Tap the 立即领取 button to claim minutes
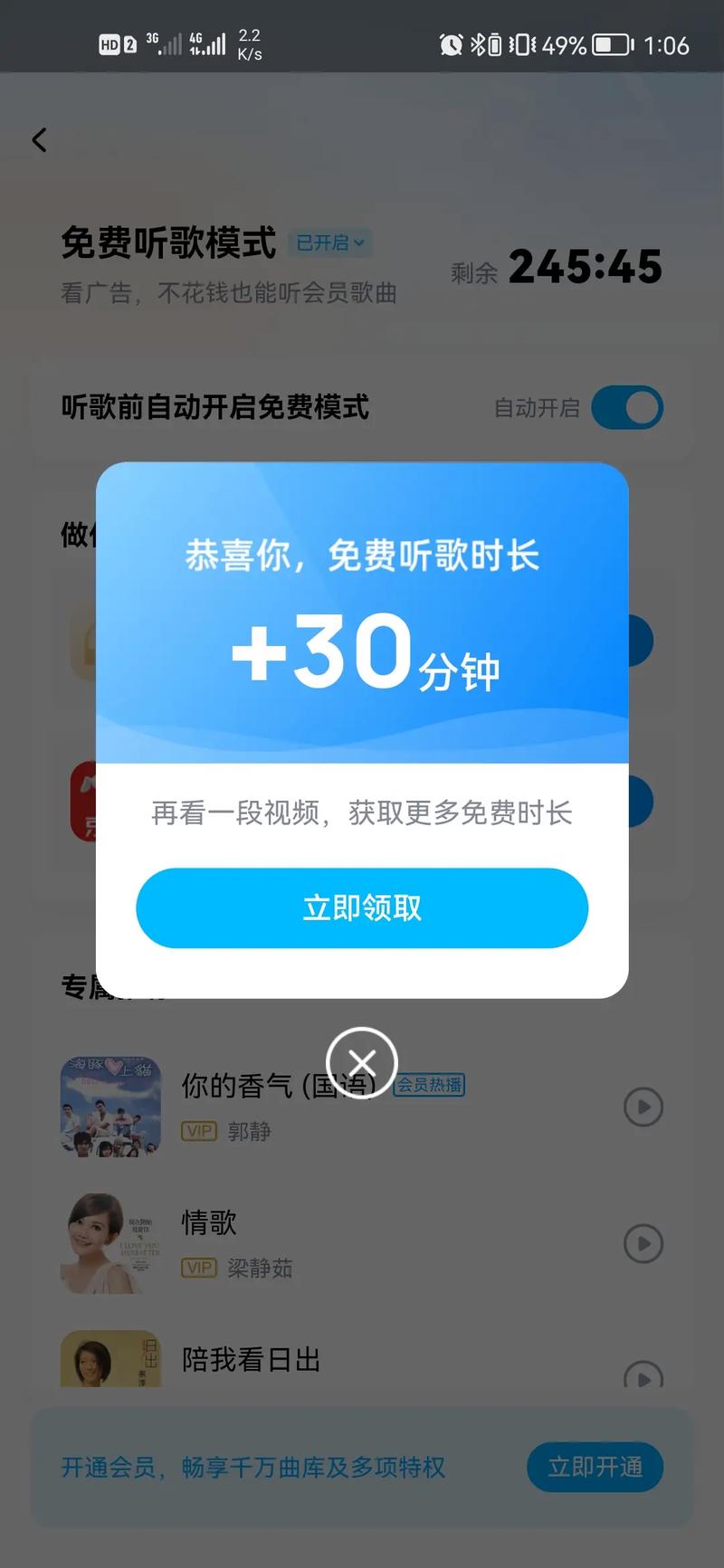 pyautogui.click(x=362, y=908)
